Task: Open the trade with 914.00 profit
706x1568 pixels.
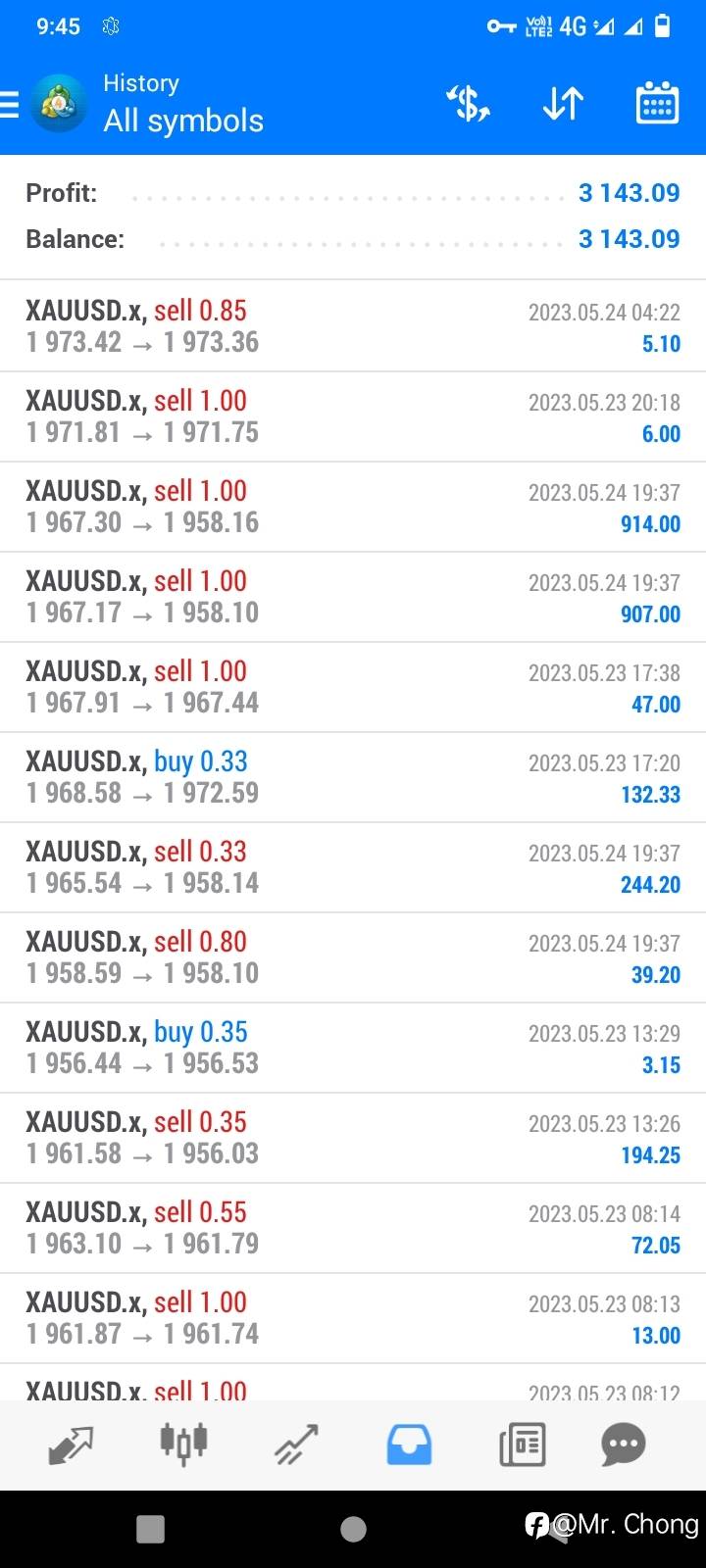Action: [353, 507]
